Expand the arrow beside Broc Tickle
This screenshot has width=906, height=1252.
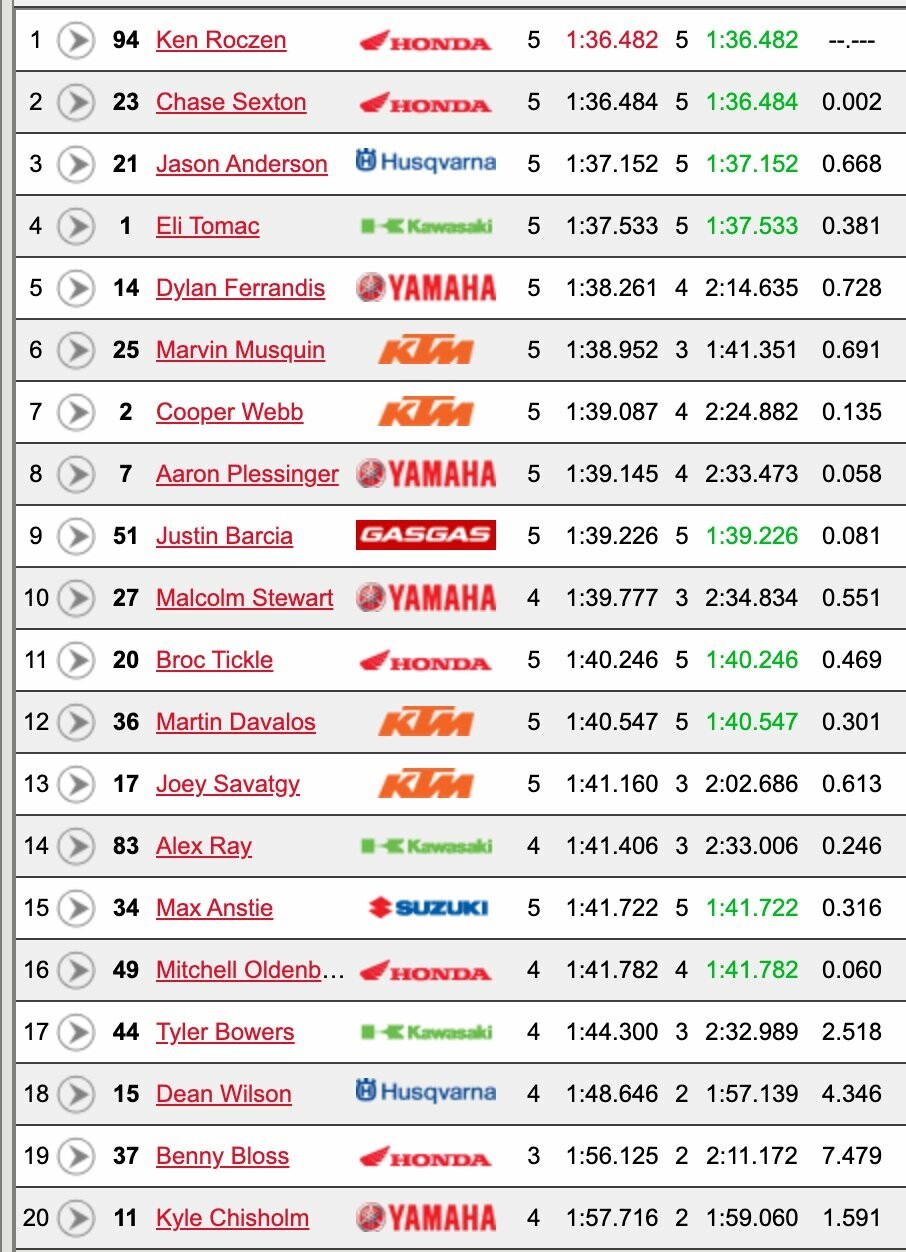click(76, 661)
